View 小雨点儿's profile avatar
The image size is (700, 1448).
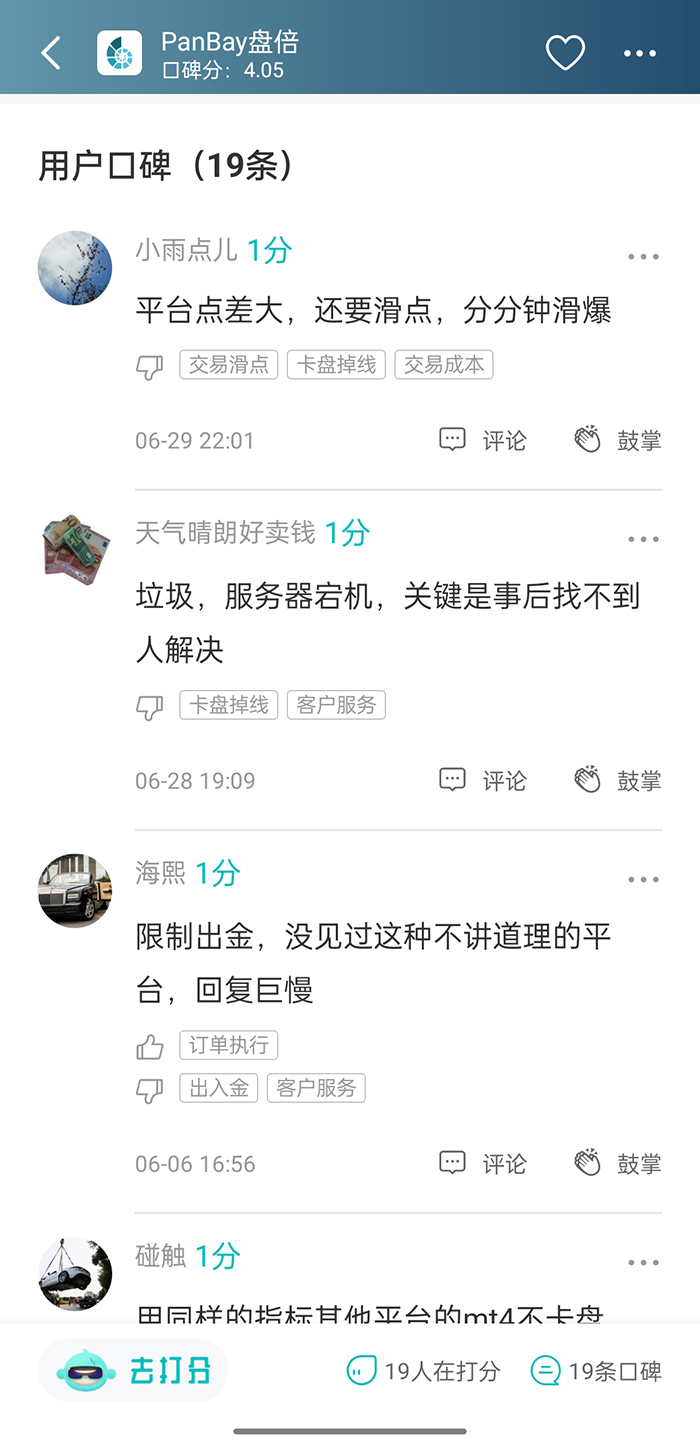tap(75, 268)
